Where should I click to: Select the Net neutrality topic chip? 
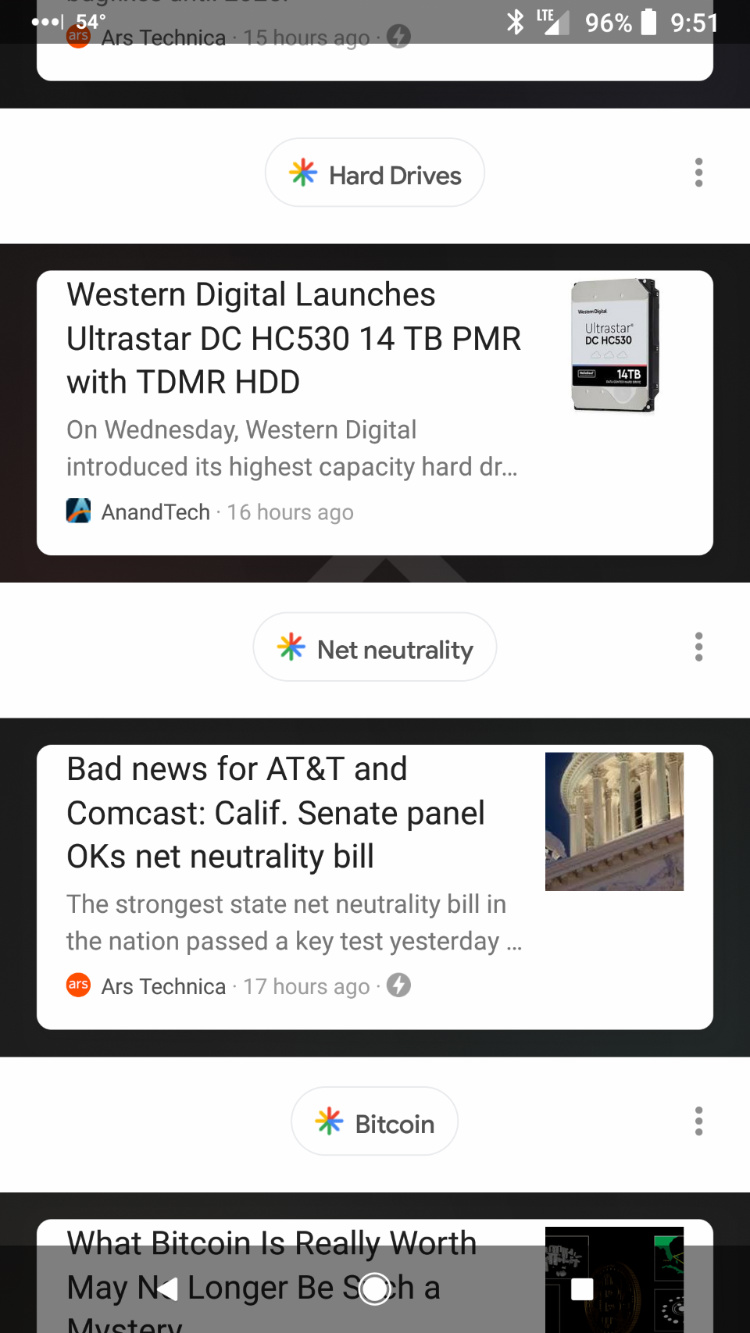pyautogui.click(x=375, y=648)
